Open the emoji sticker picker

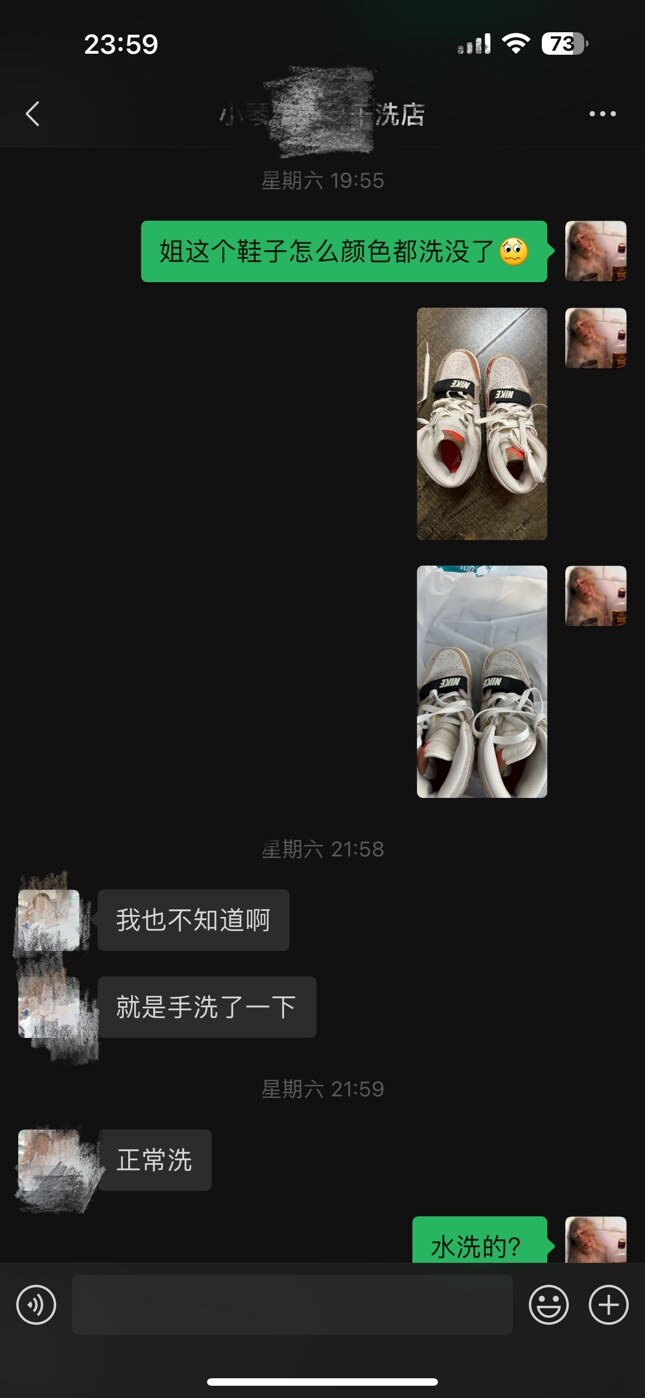[x=548, y=1305]
